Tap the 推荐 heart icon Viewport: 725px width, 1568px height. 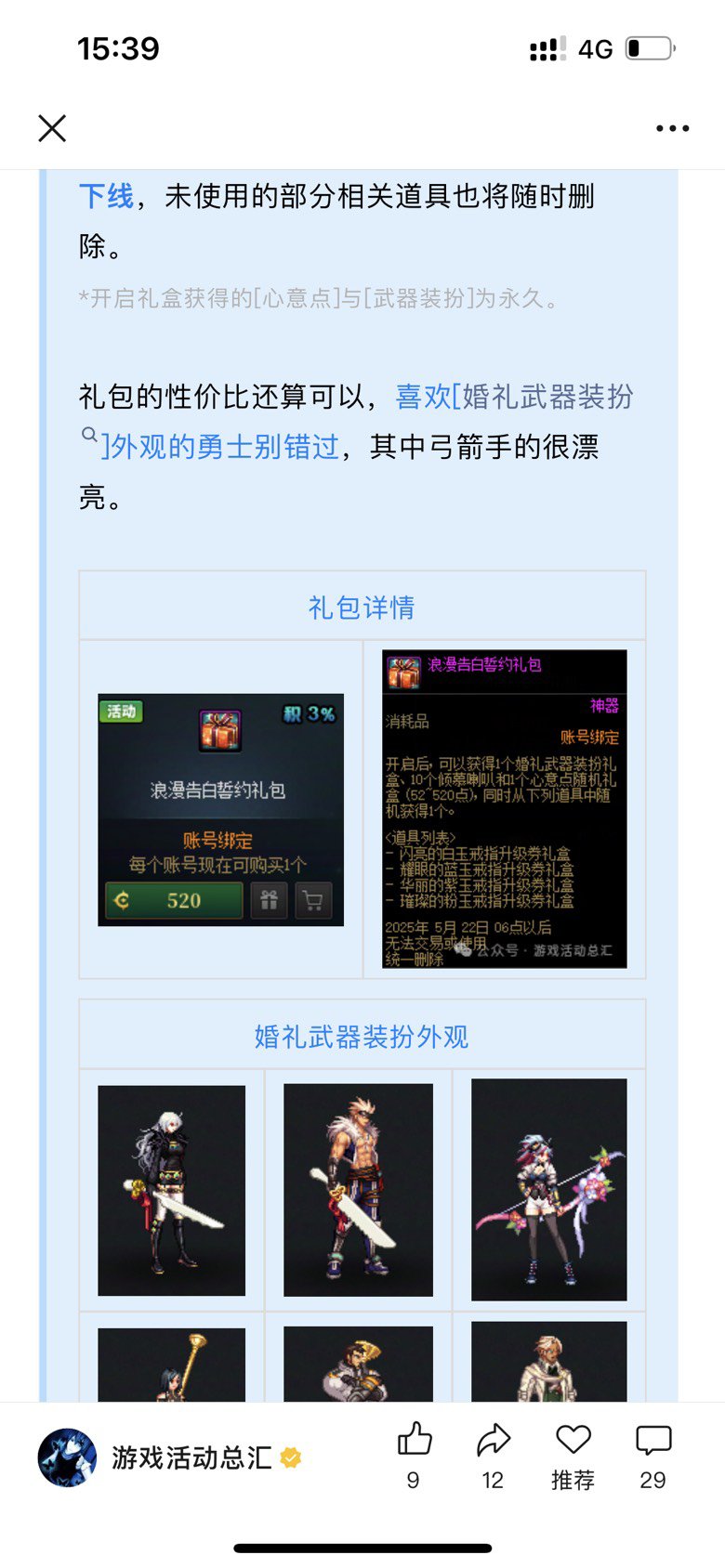[573, 1455]
